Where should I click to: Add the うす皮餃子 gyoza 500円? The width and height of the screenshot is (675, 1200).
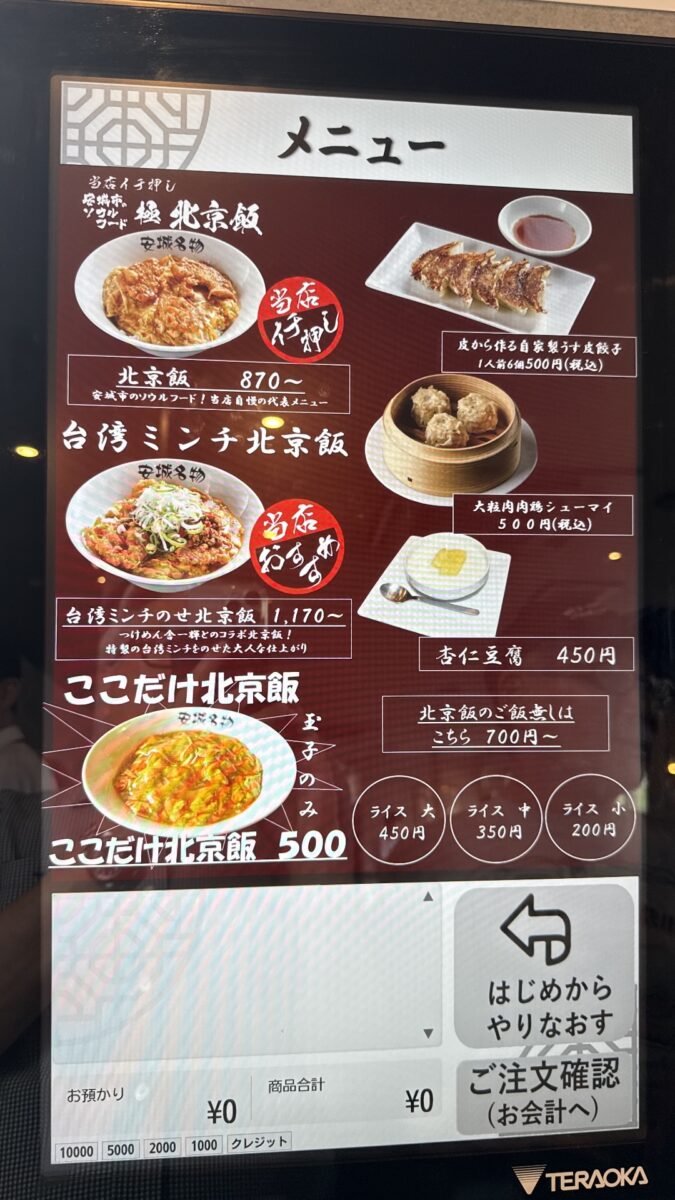click(x=539, y=356)
